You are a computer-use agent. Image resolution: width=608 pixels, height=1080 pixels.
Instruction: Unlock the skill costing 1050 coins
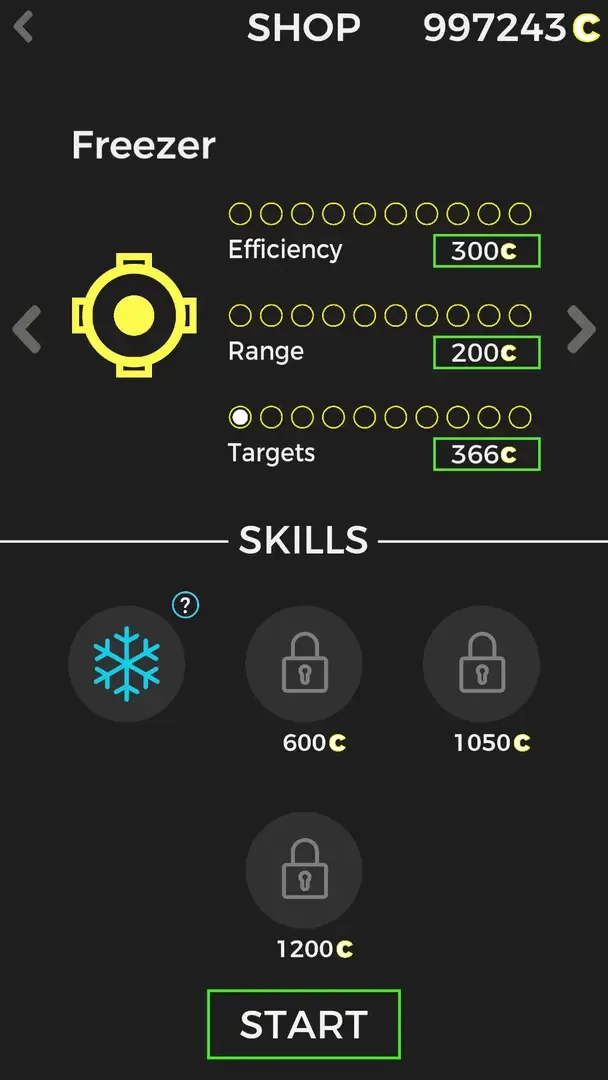(x=481, y=664)
